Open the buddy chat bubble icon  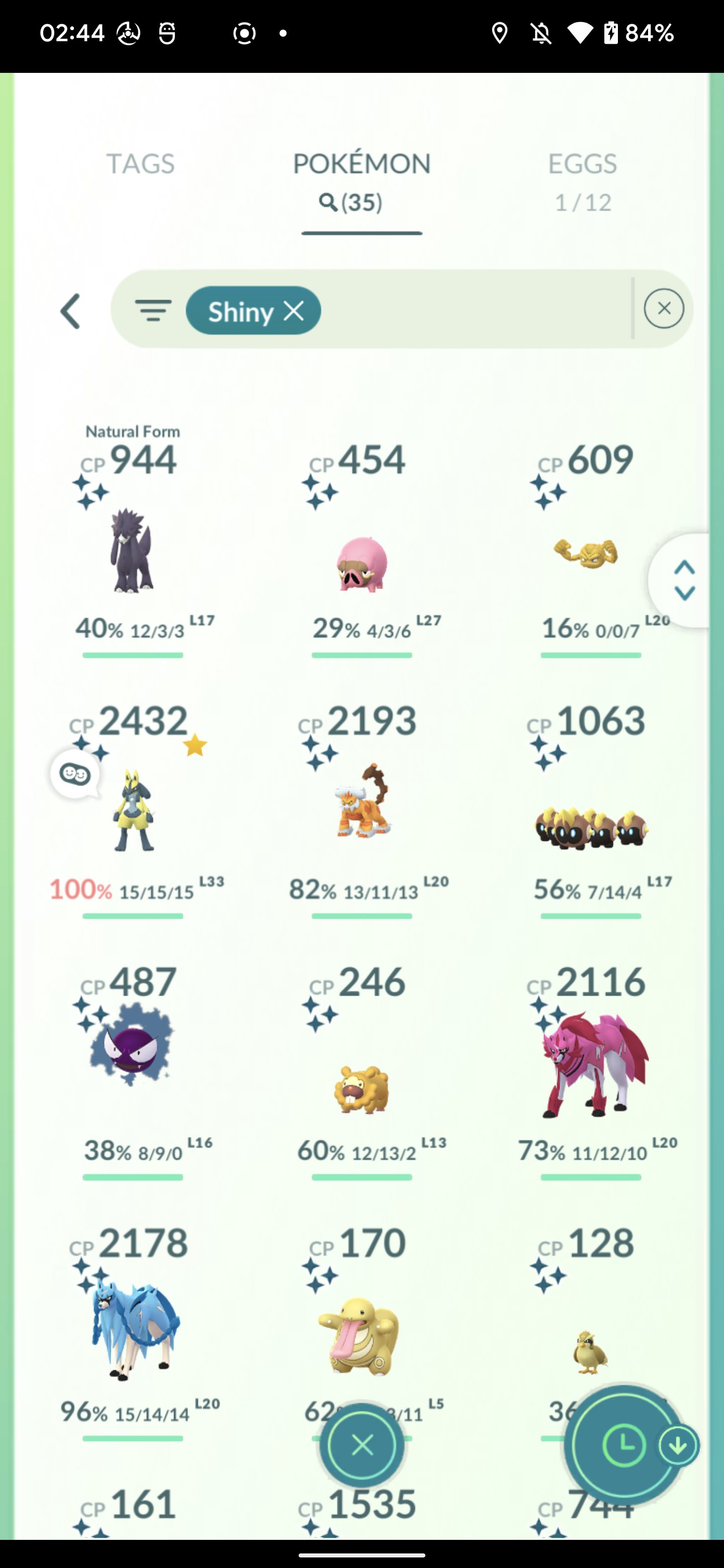pos(75,774)
